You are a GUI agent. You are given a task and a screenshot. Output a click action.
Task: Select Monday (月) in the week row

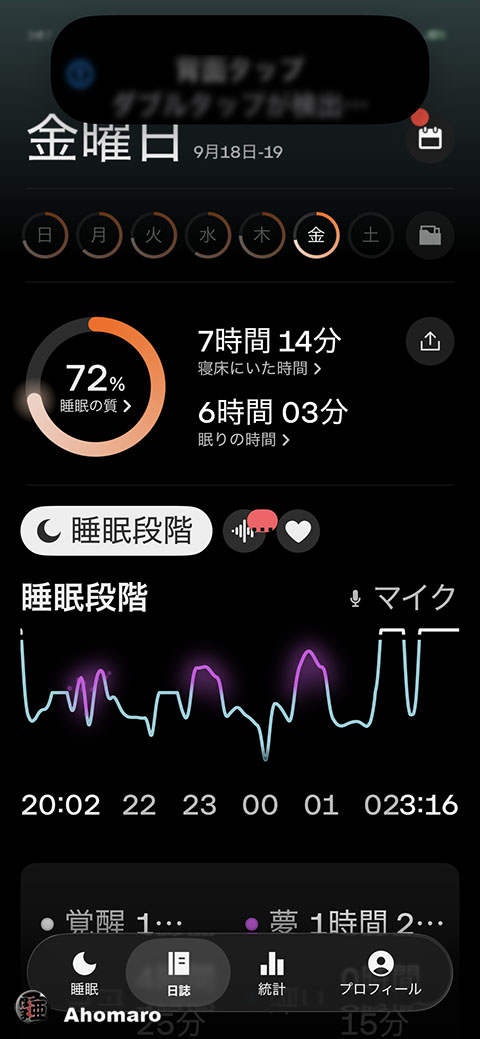pos(99,235)
